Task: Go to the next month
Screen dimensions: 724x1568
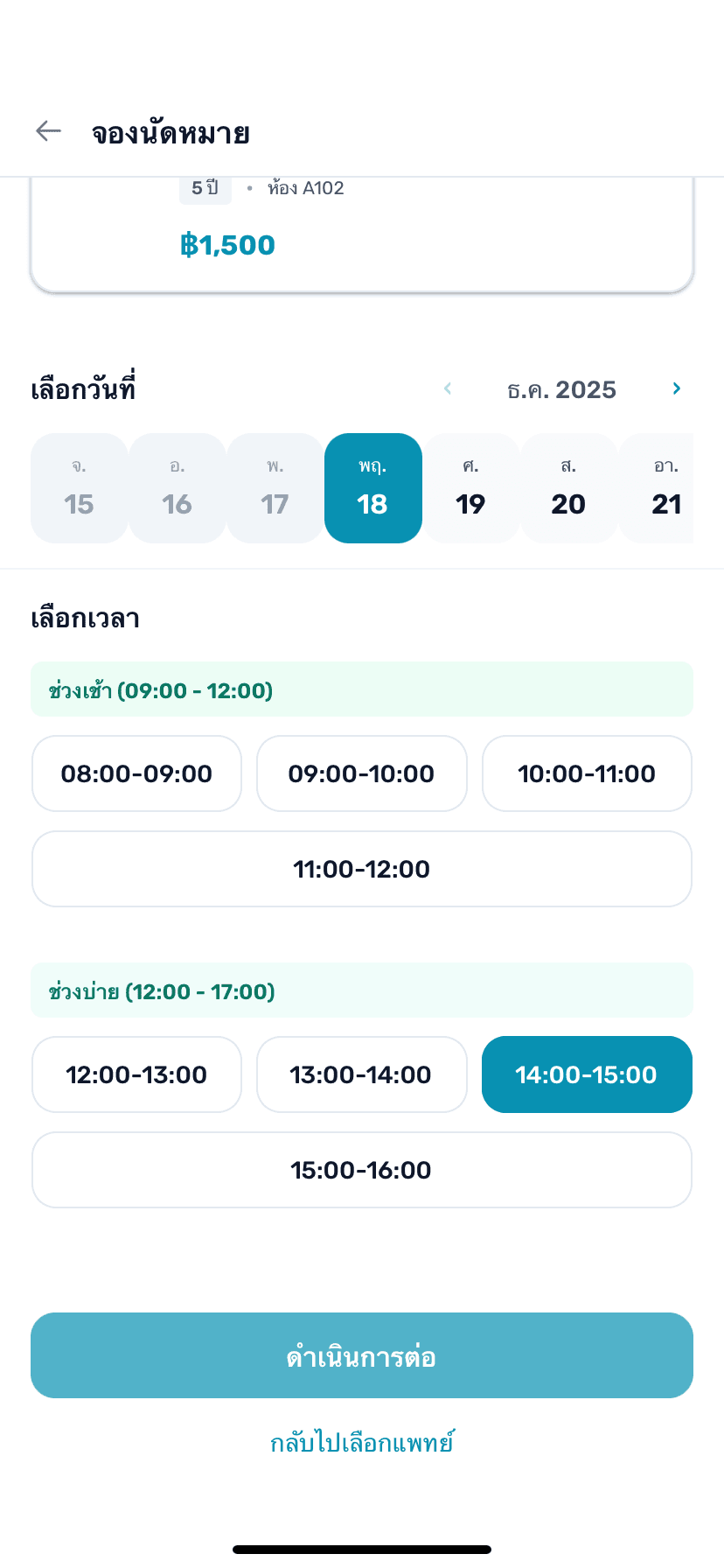Action: (676, 389)
